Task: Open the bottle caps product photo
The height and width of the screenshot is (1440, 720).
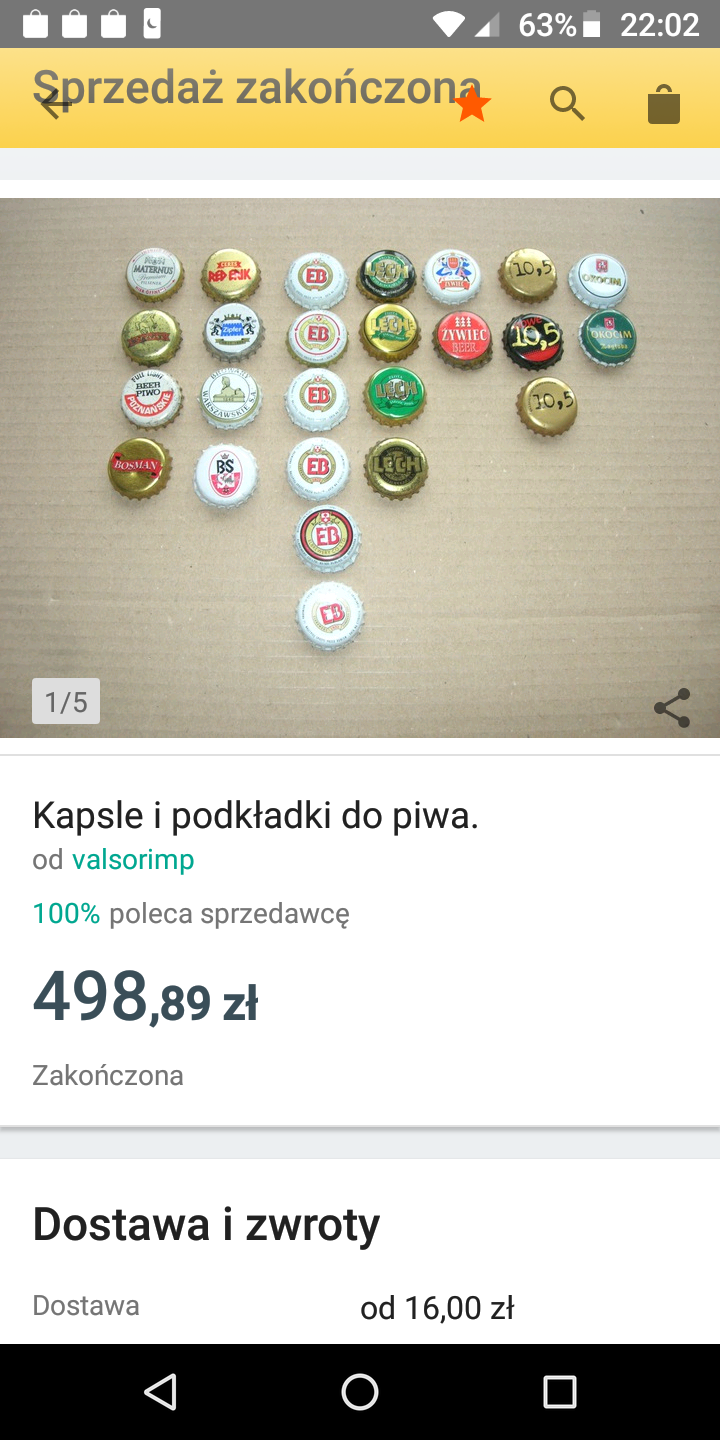Action: click(x=360, y=450)
